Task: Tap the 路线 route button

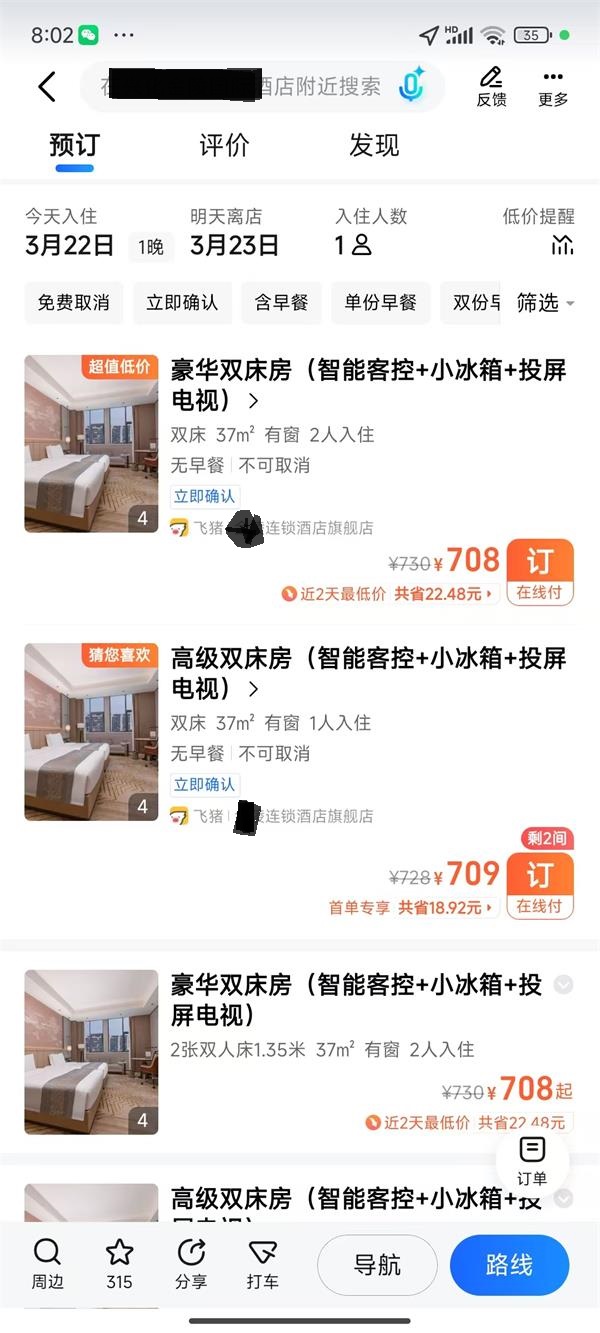Action: (509, 1265)
